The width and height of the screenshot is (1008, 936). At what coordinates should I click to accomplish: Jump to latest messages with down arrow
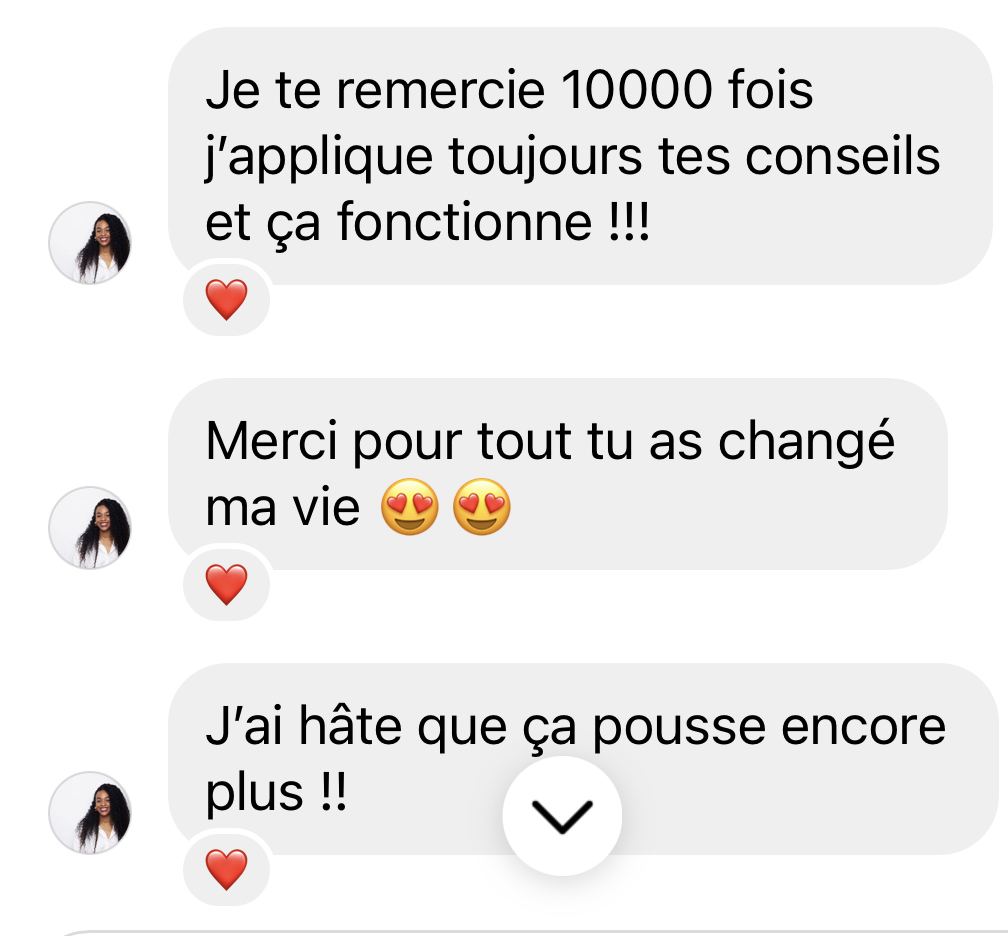[x=562, y=816]
